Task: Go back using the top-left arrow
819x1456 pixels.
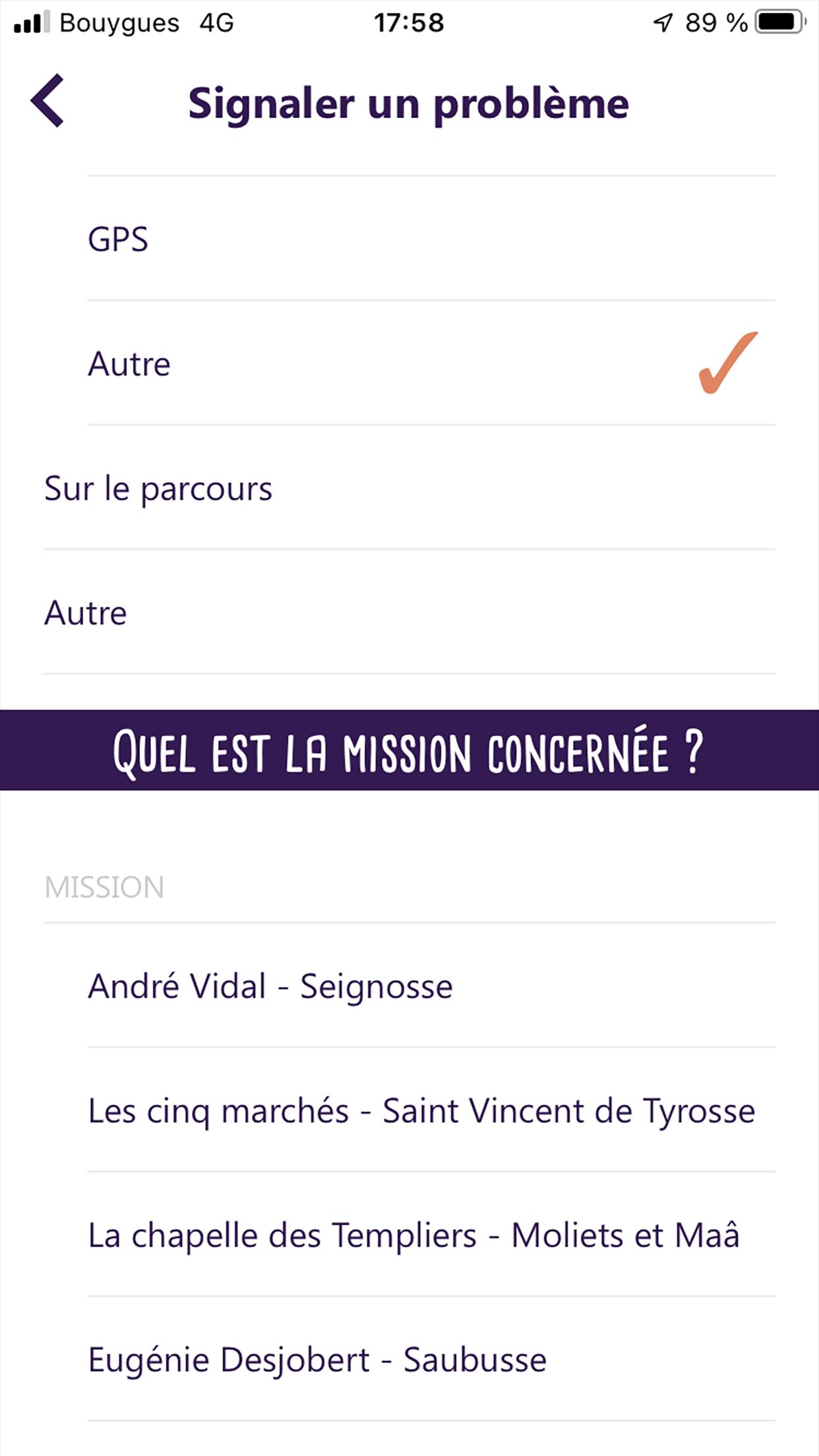Action: (47, 100)
